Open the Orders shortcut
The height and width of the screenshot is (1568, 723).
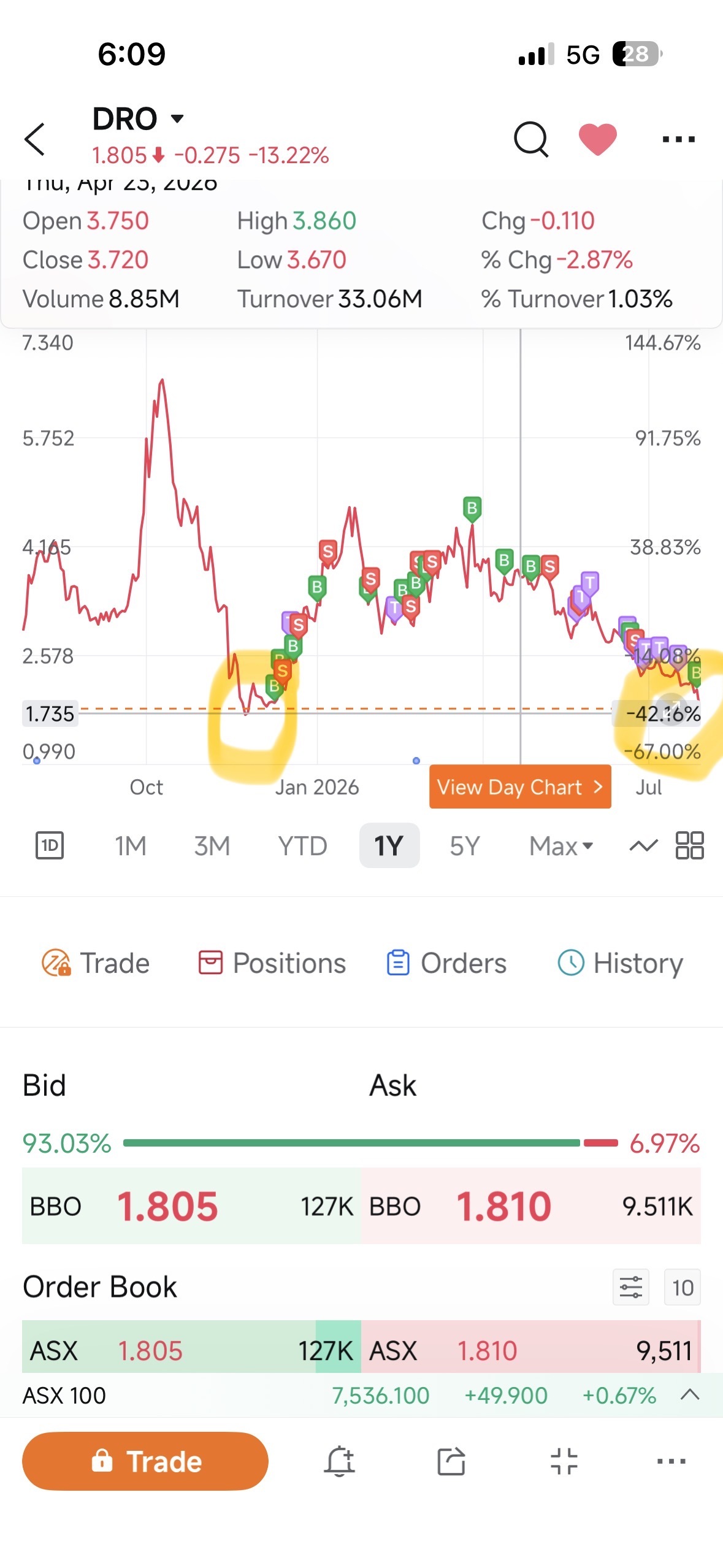[446, 963]
